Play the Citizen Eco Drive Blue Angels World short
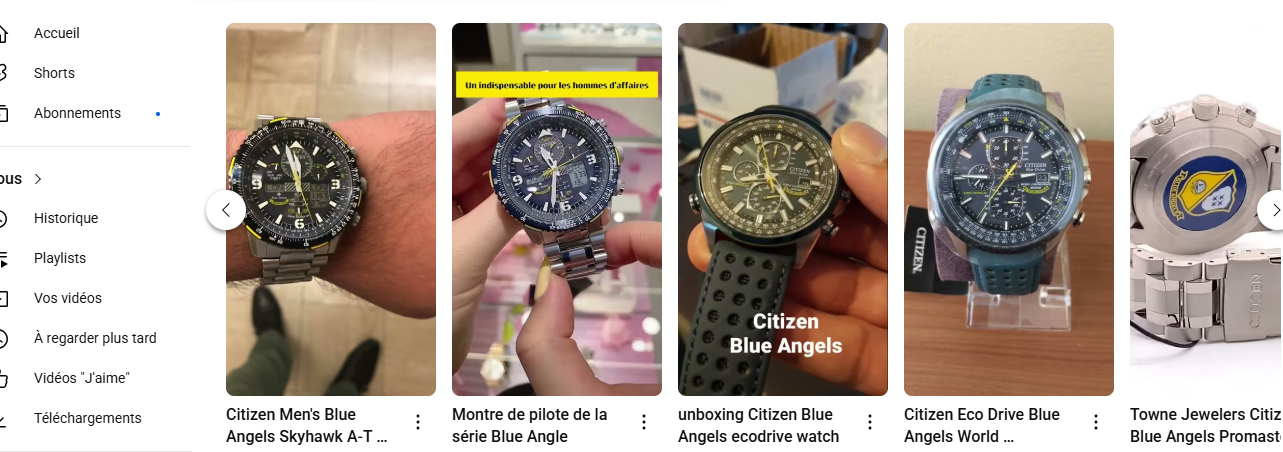 pyautogui.click(x=1009, y=209)
